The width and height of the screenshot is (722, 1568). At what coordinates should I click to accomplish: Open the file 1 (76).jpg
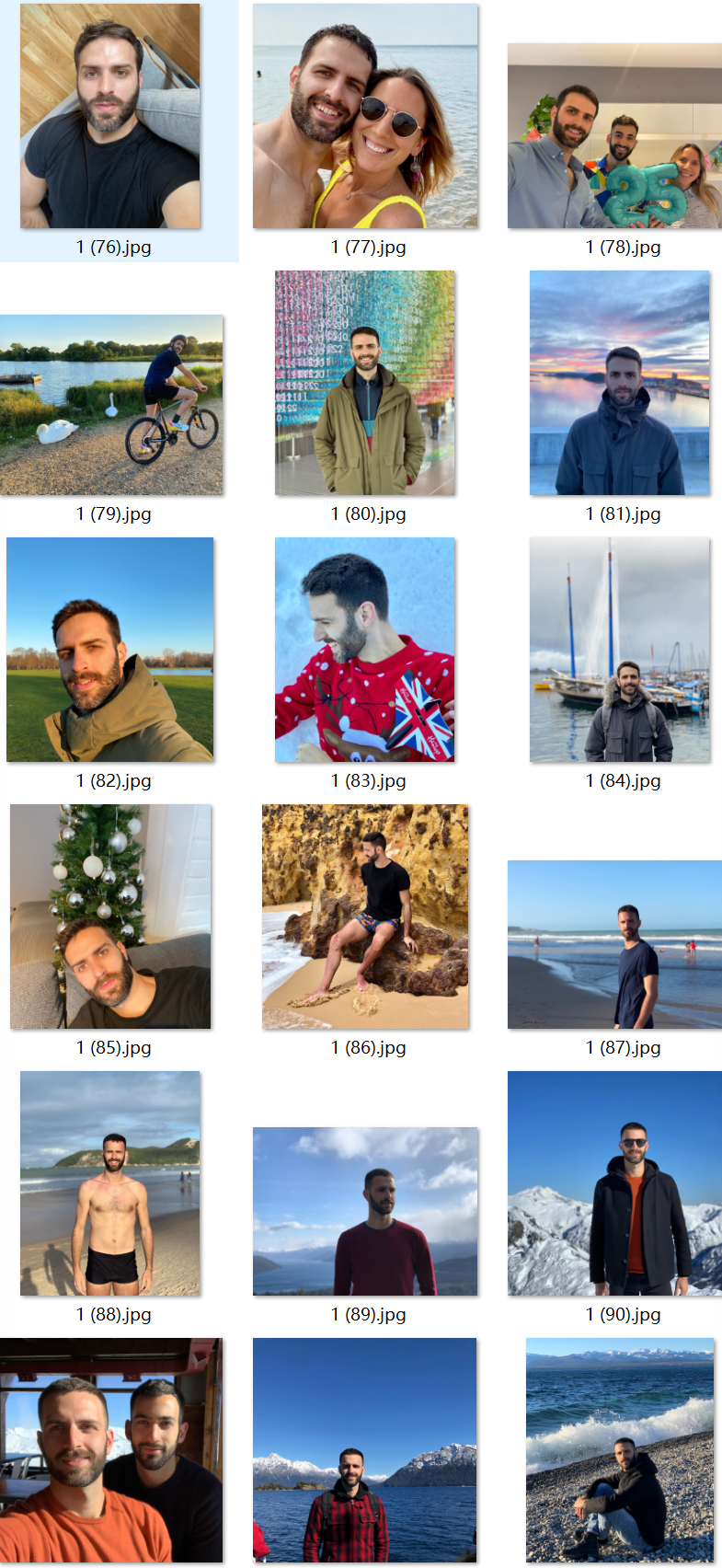[109, 116]
